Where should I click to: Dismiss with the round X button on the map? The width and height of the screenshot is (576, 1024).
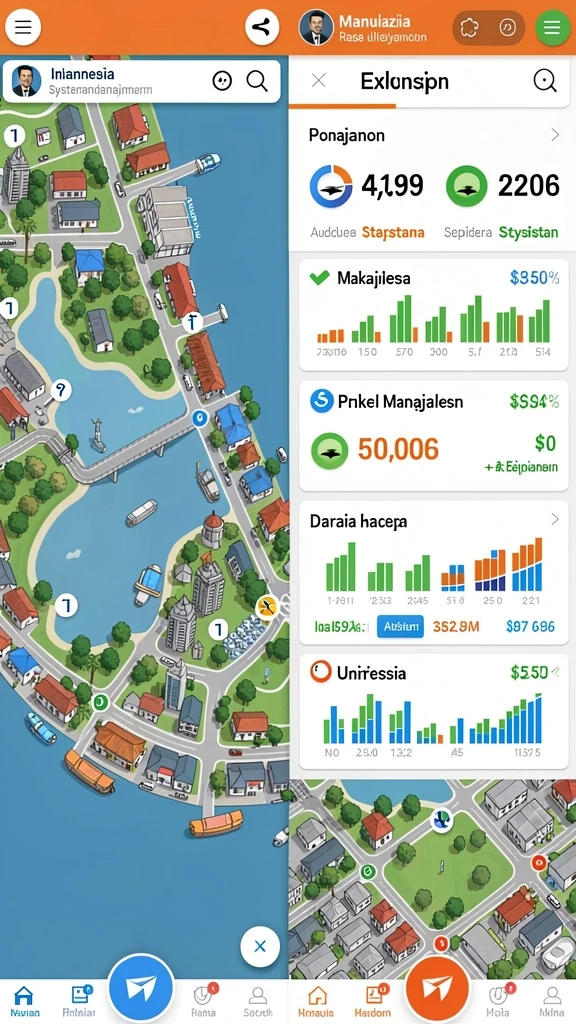point(260,946)
